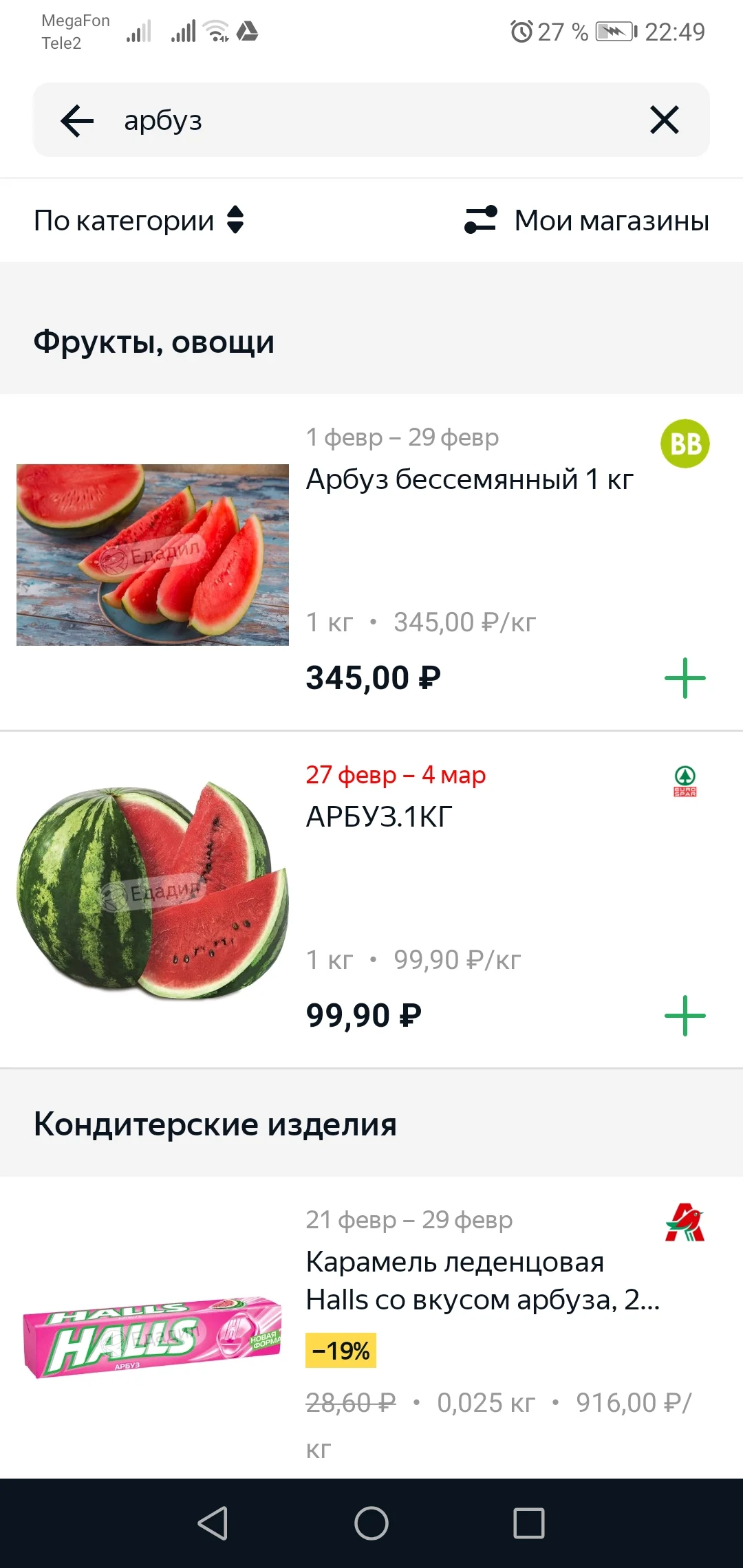Clear the search query арбуз
This screenshot has height=1568, width=743.
(x=664, y=120)
